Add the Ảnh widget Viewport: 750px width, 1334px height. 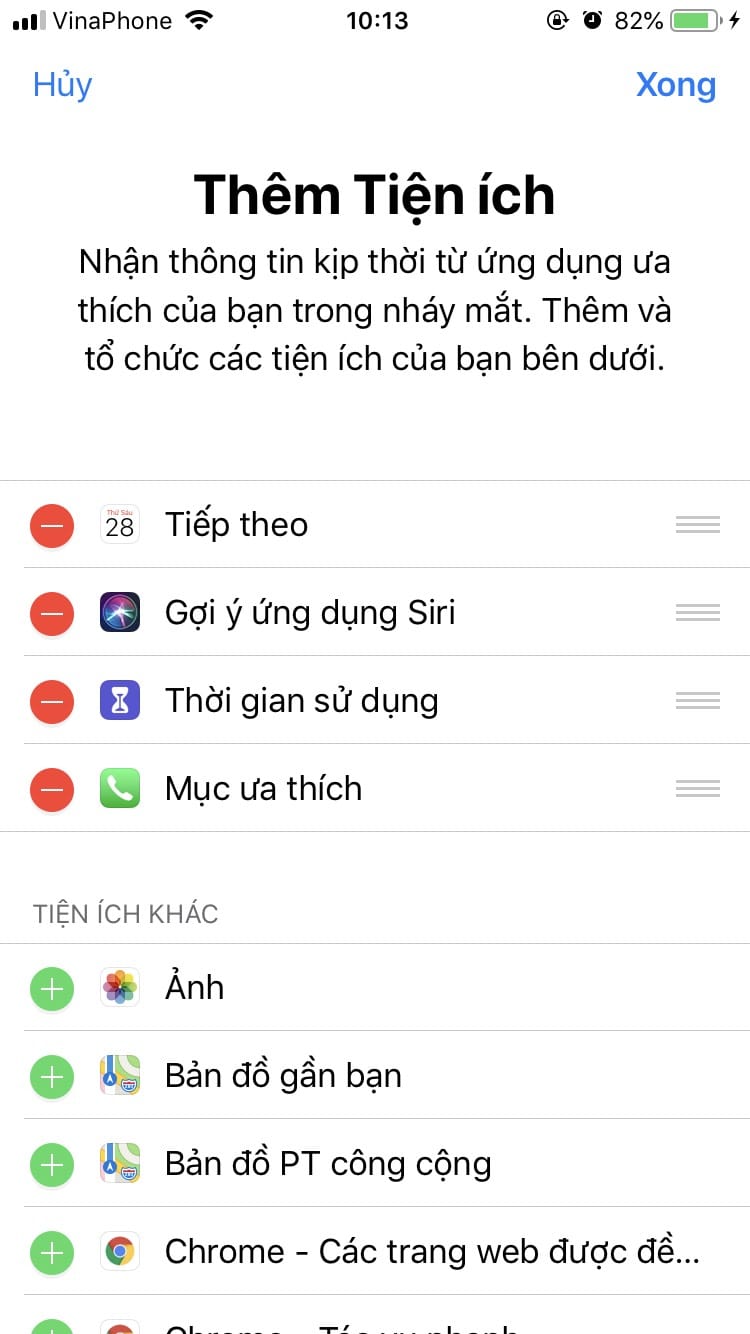tap(52, 989)
